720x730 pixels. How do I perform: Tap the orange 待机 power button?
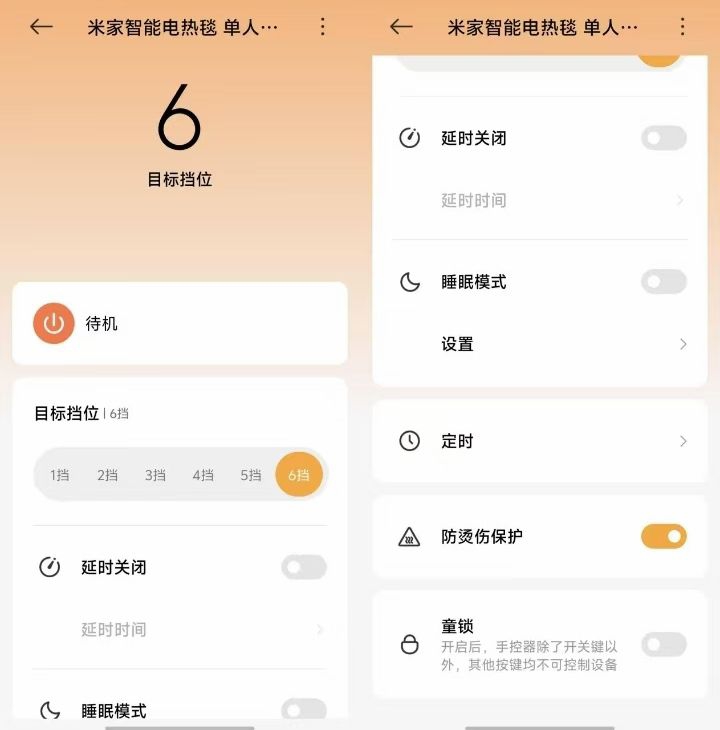click(54, 324)
